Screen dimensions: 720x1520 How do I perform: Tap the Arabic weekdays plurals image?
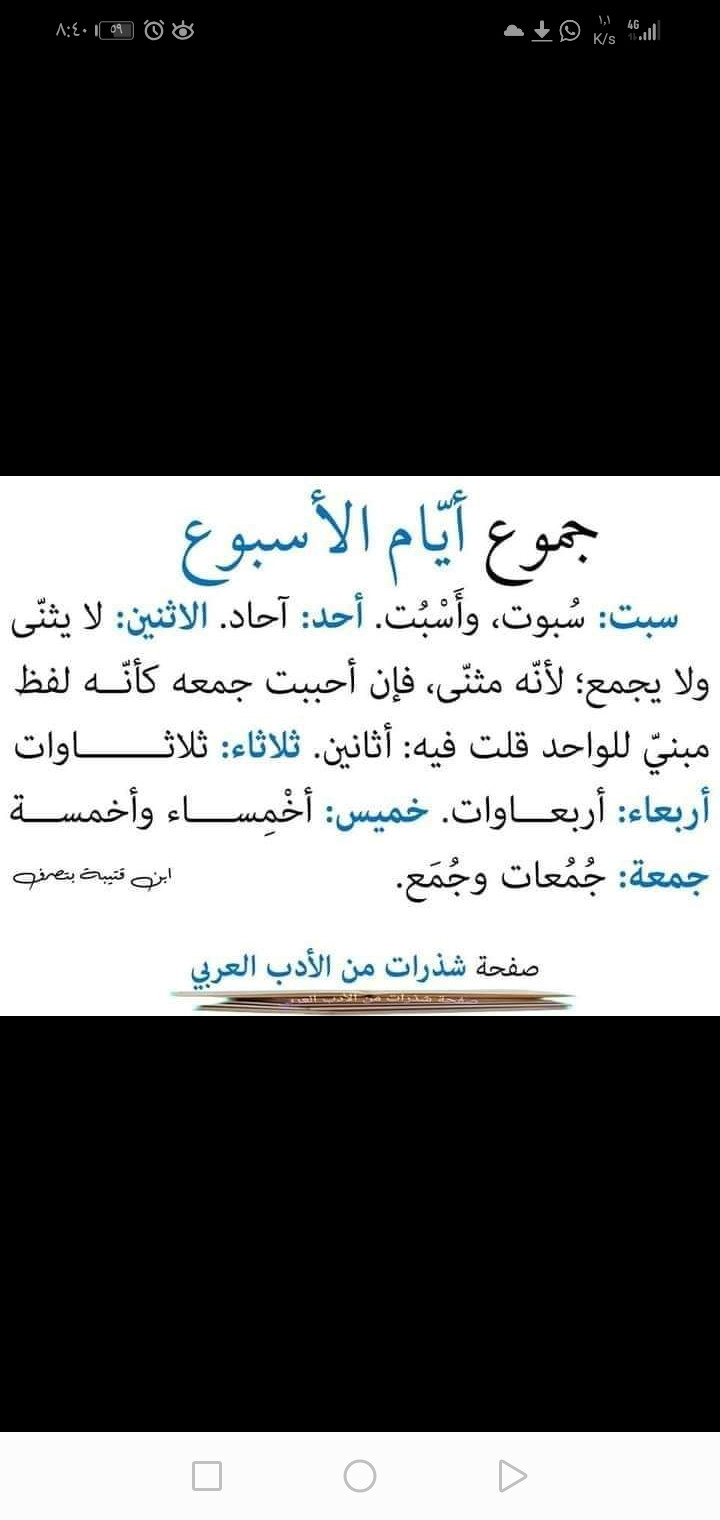(x=360, y=745)
